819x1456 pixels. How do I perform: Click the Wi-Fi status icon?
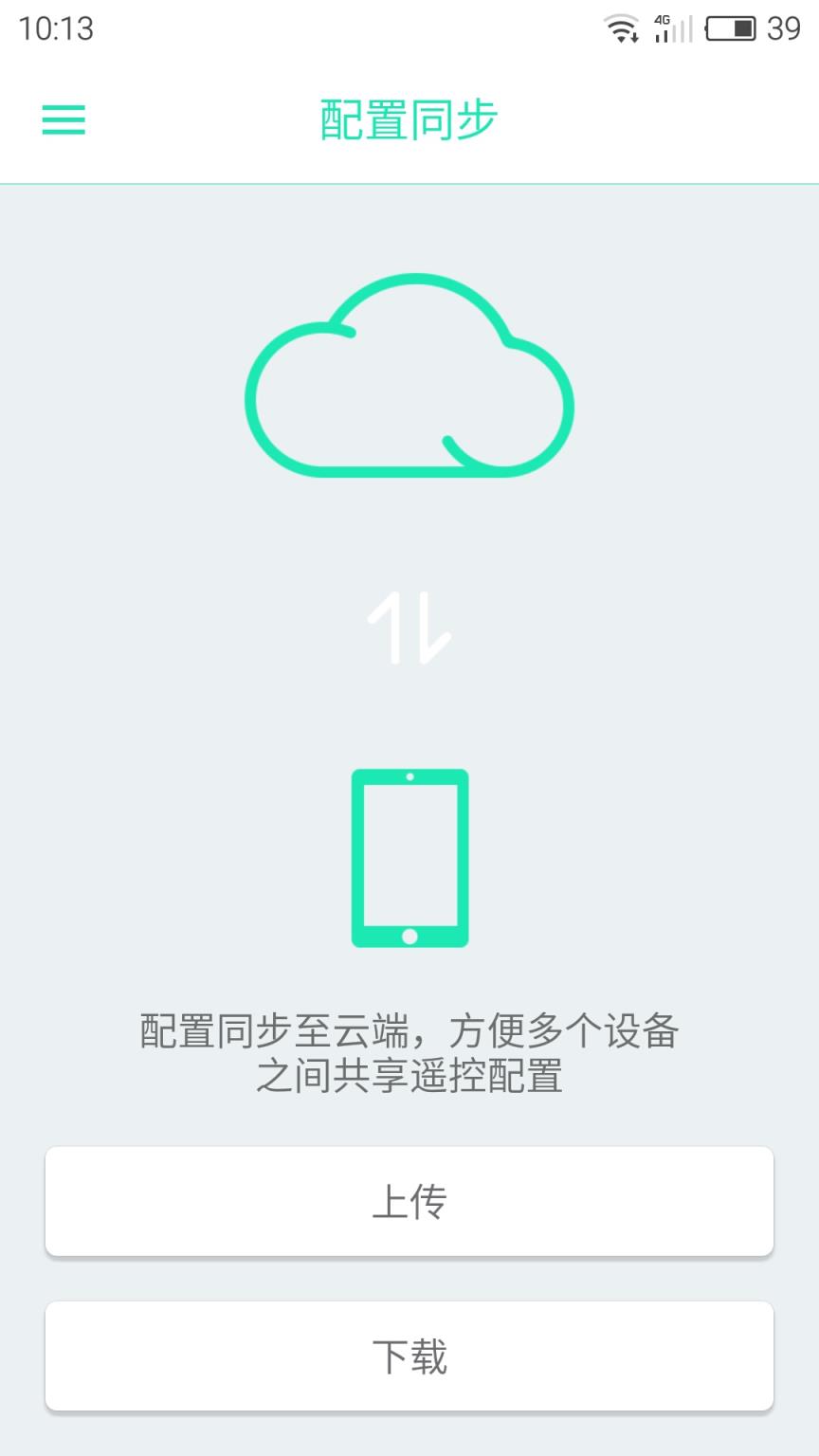point(623,28)
